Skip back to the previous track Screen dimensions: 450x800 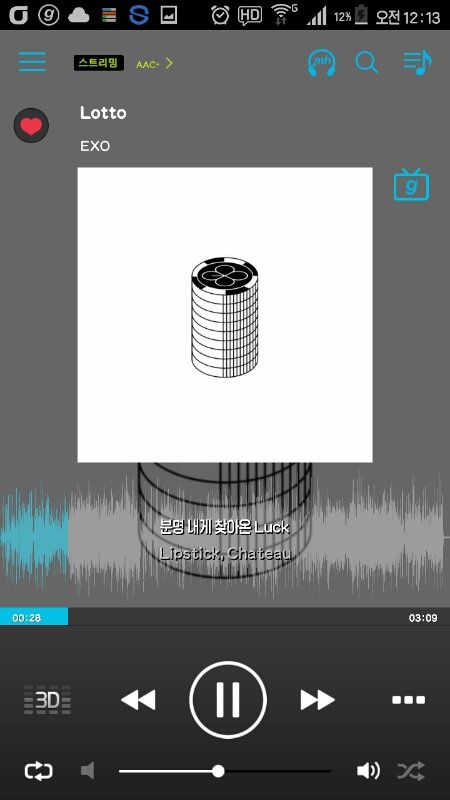tap(138, 699)
